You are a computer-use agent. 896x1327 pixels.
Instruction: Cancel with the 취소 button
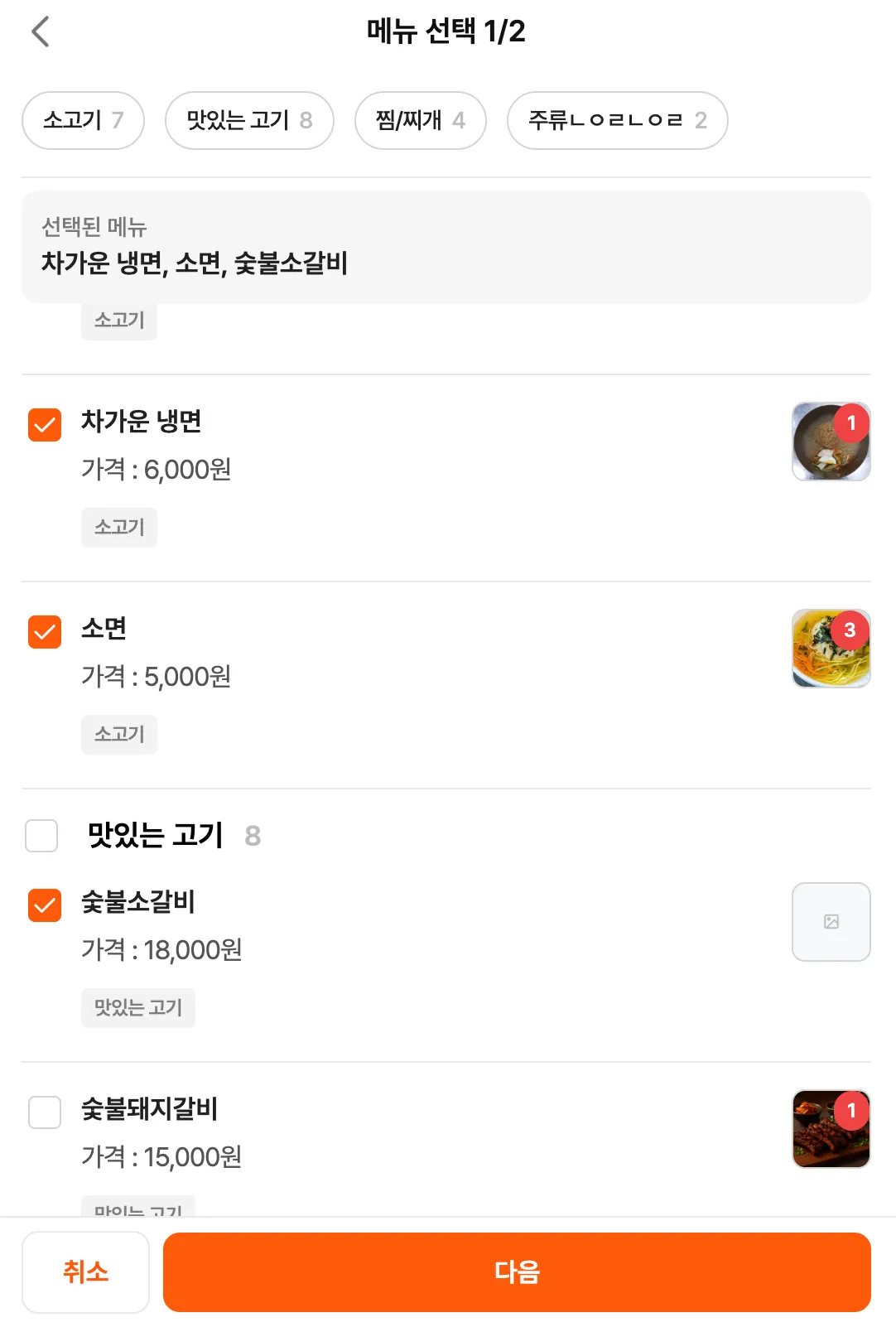pos(85,1272)
